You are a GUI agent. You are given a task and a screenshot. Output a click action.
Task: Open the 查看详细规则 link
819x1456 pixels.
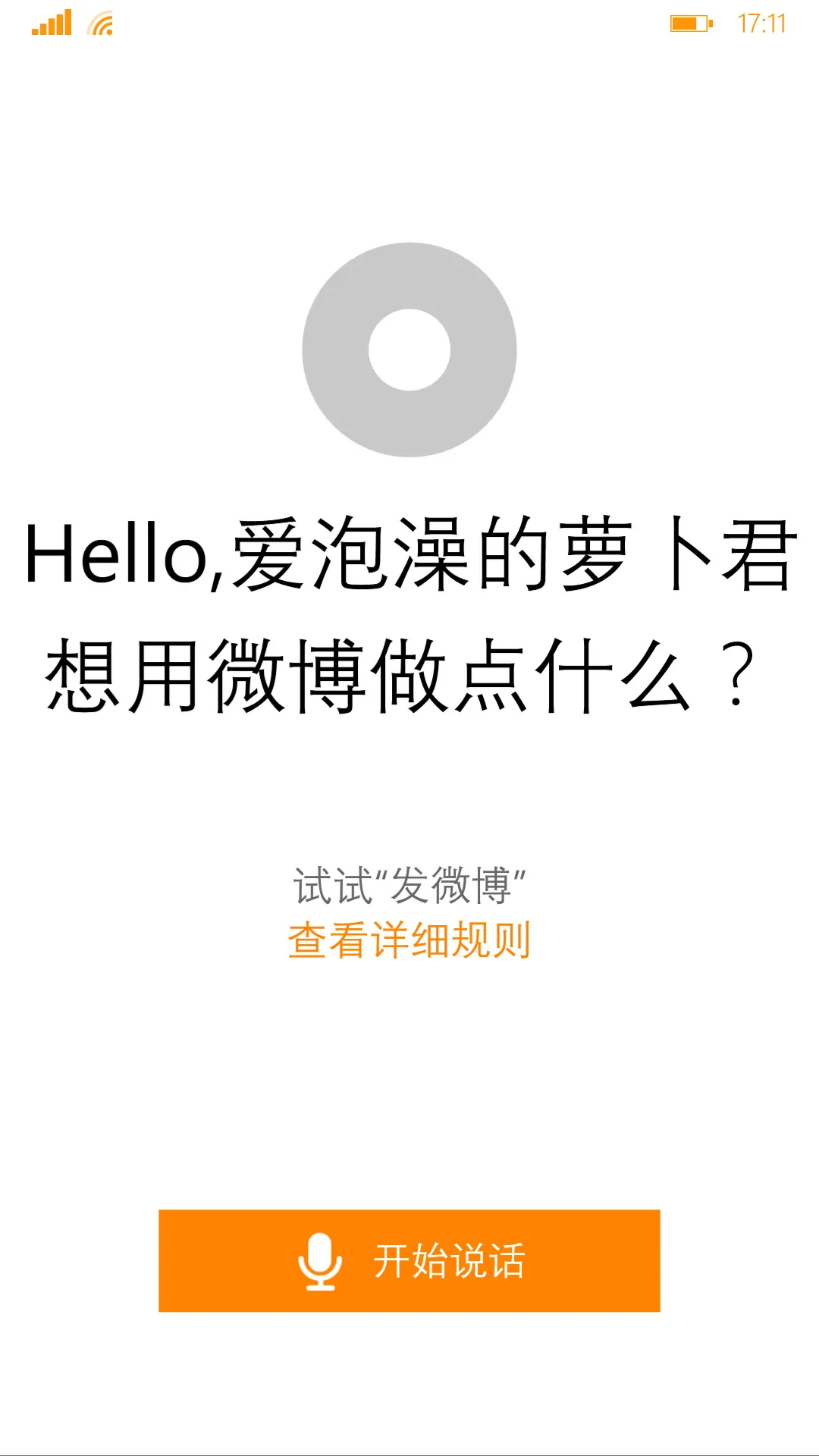[x=409, y=940]
